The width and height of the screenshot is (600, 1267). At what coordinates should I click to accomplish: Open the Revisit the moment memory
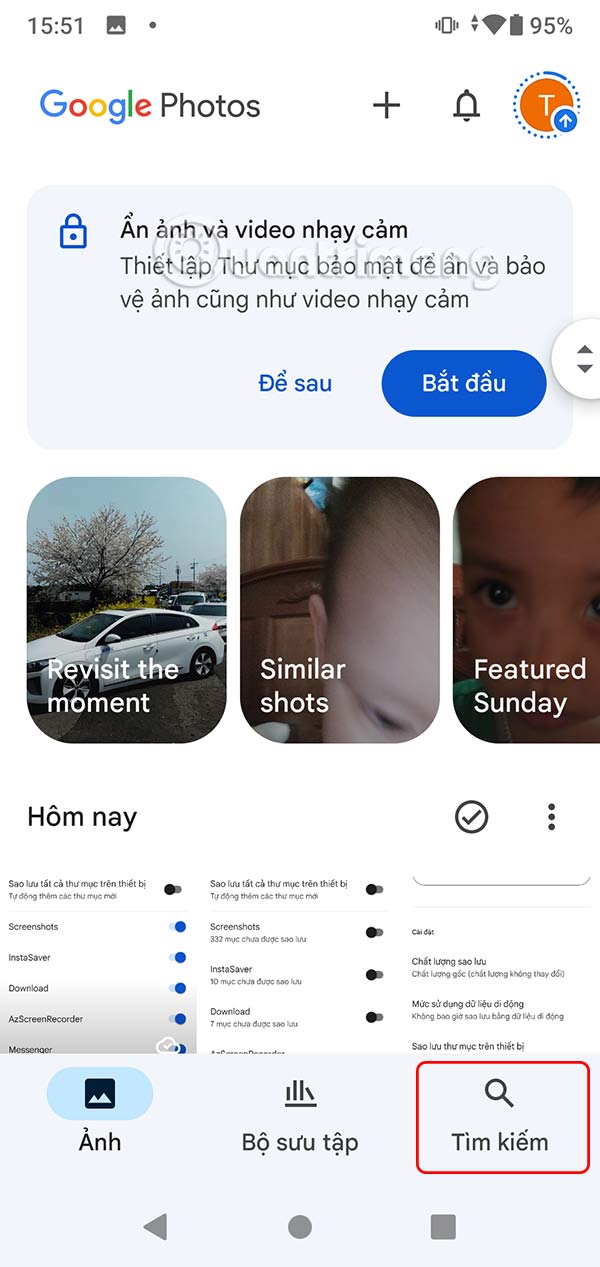(x=127, y=612)
